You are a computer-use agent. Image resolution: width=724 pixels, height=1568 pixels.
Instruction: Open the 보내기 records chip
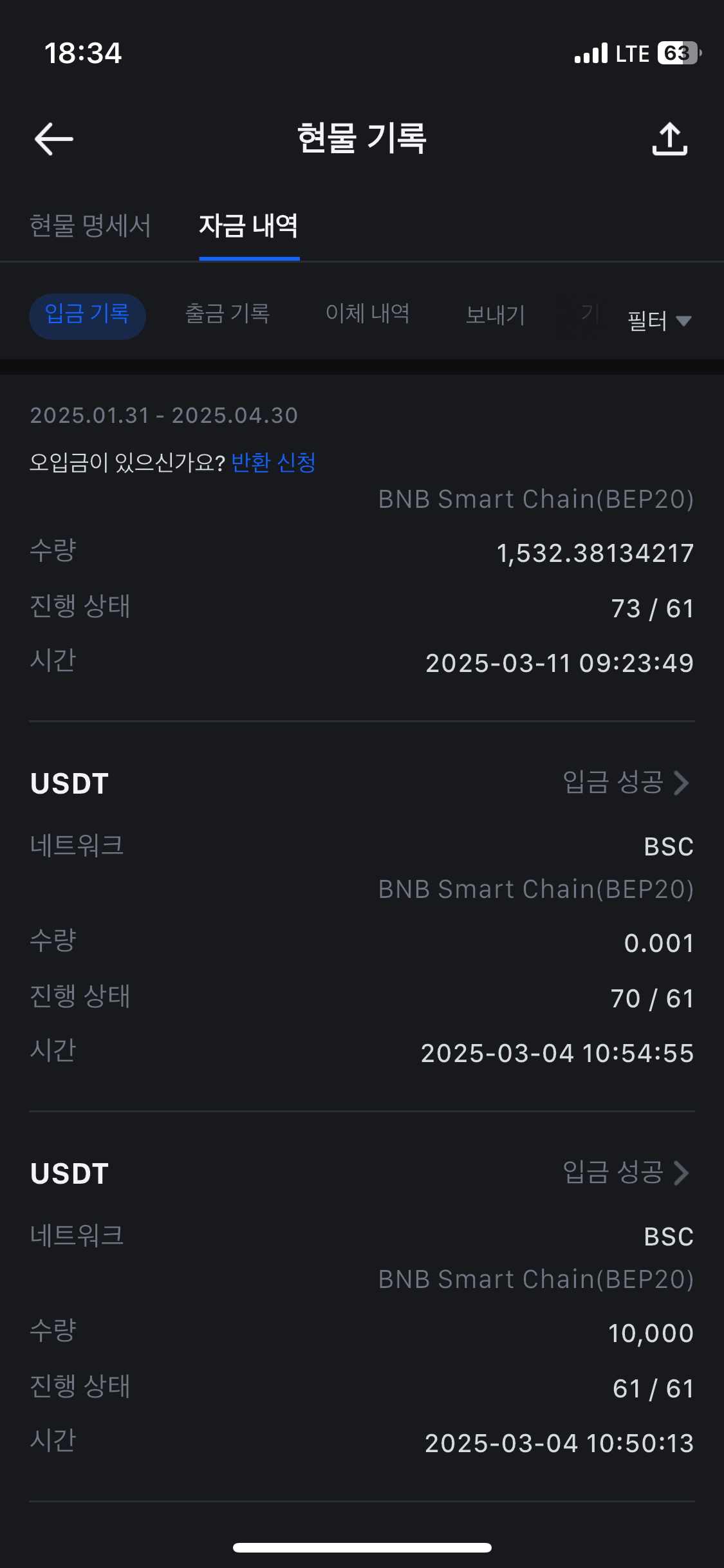pos(495,315)
